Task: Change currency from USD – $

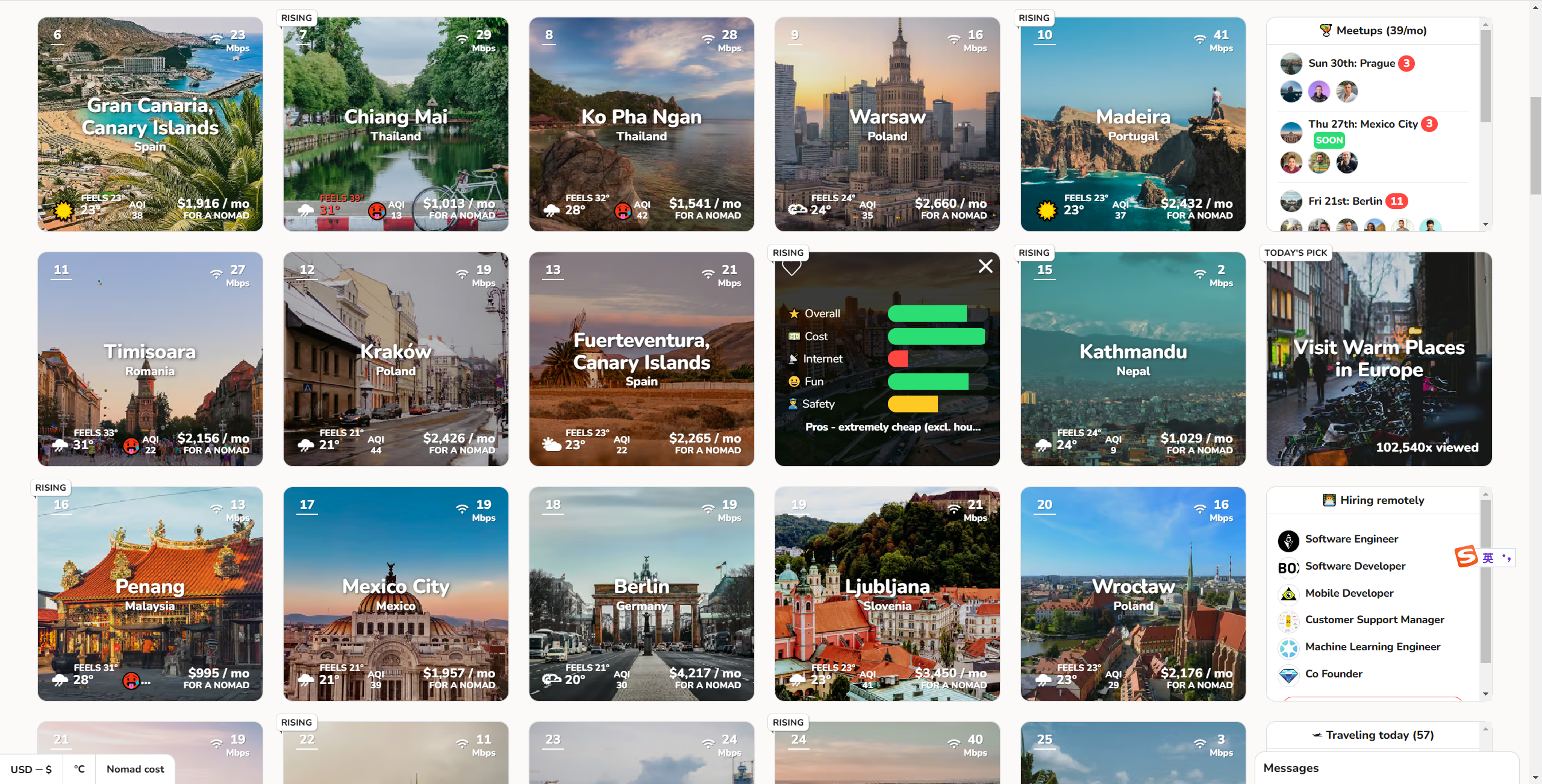Action: (31, 769)
